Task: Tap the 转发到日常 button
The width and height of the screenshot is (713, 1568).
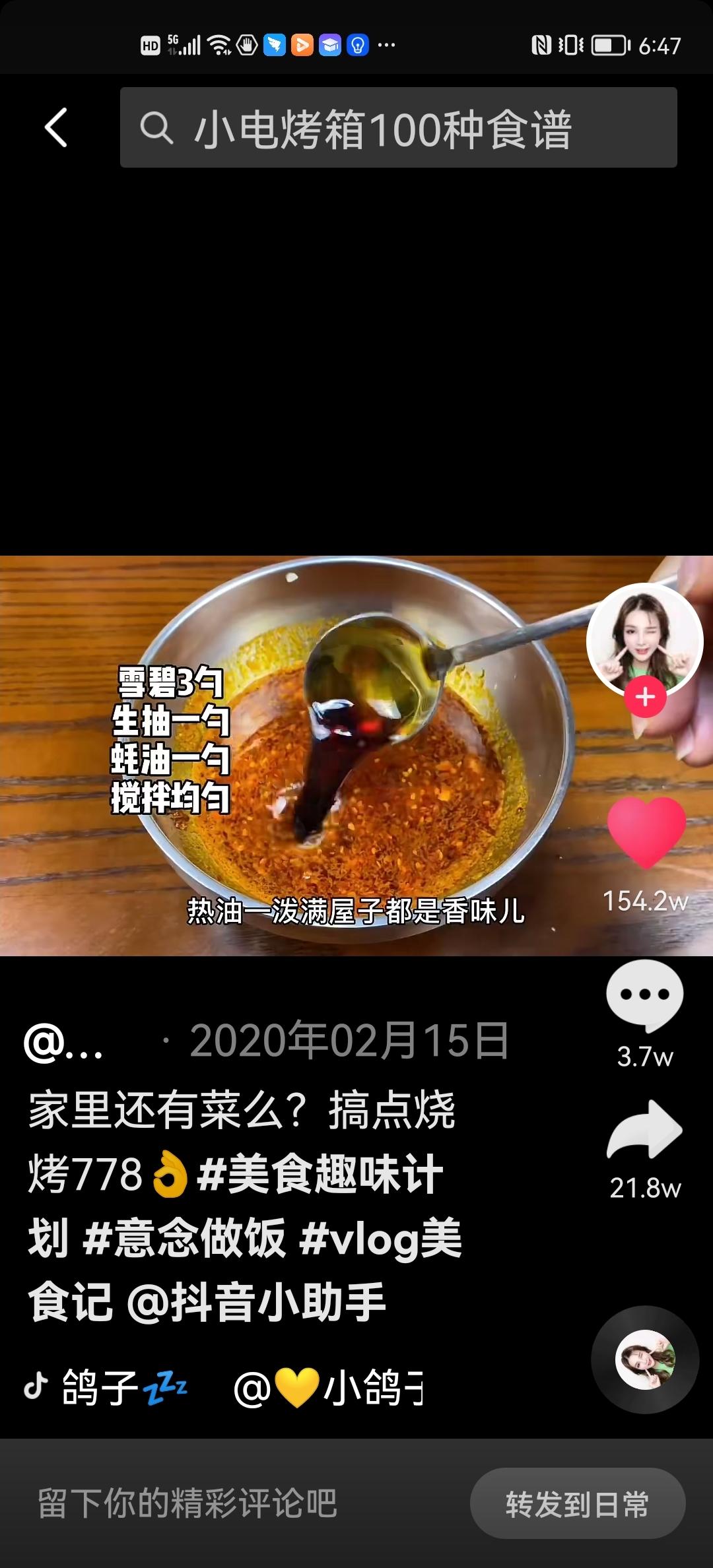Action: point(577,1504)
